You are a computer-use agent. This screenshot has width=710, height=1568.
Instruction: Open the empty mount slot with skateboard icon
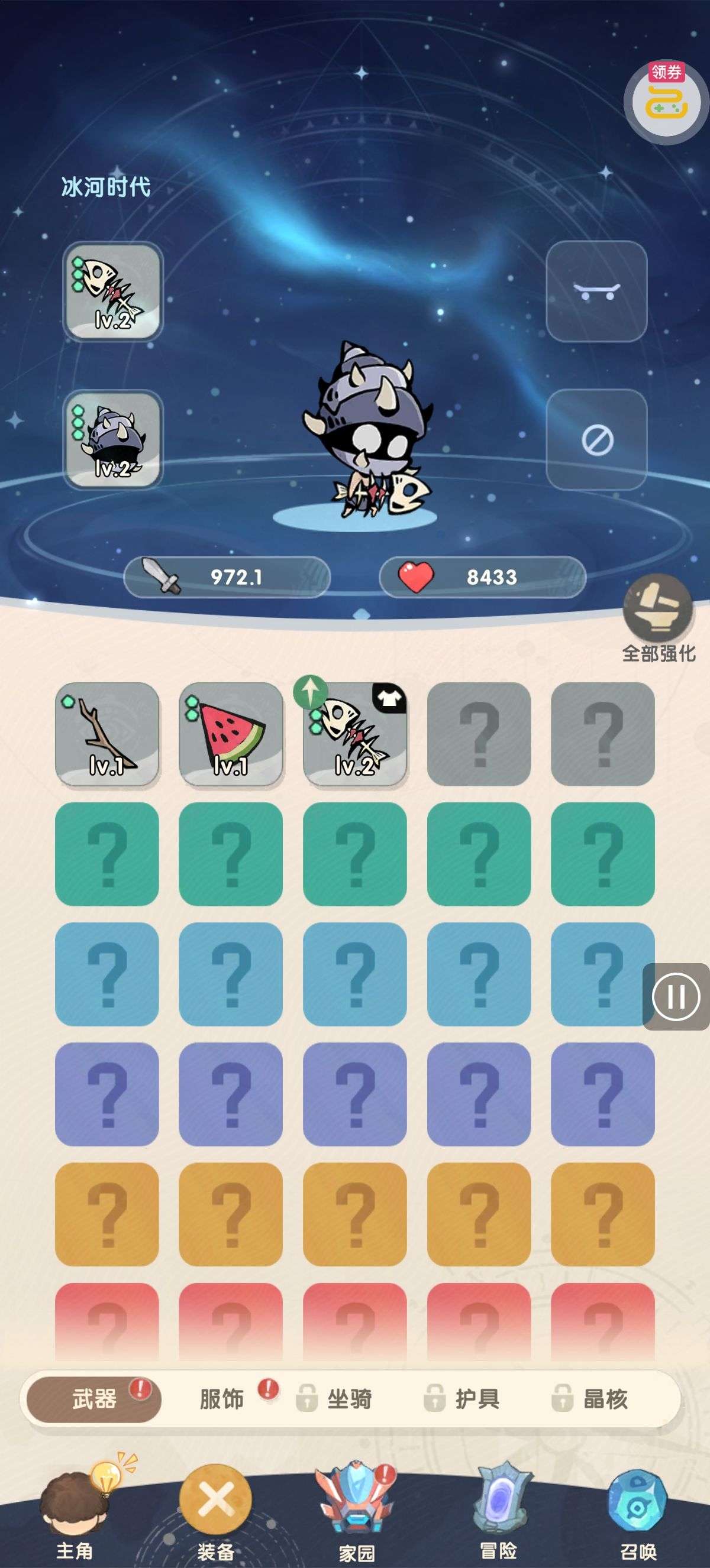(x=596, y=291)
